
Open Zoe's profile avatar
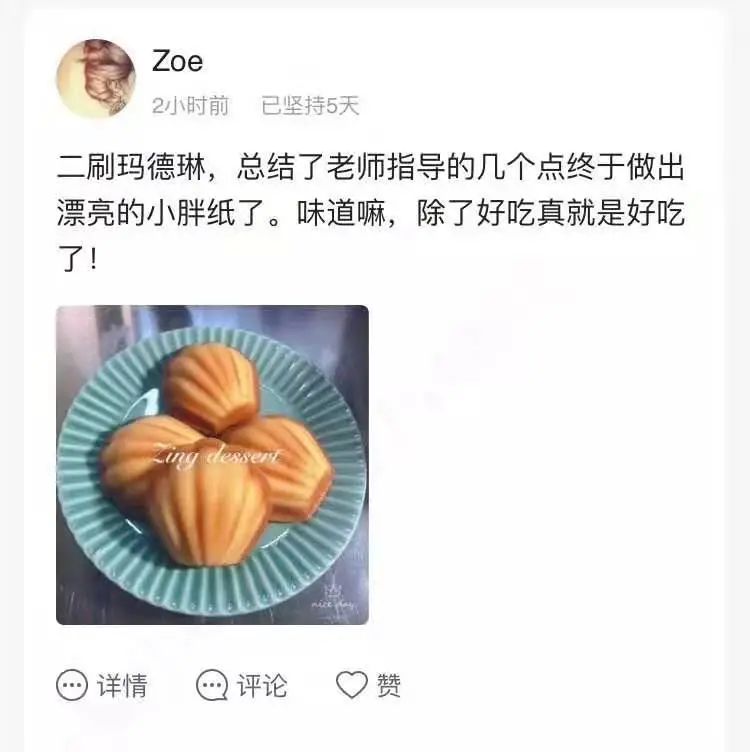click(x=95, y=79)
